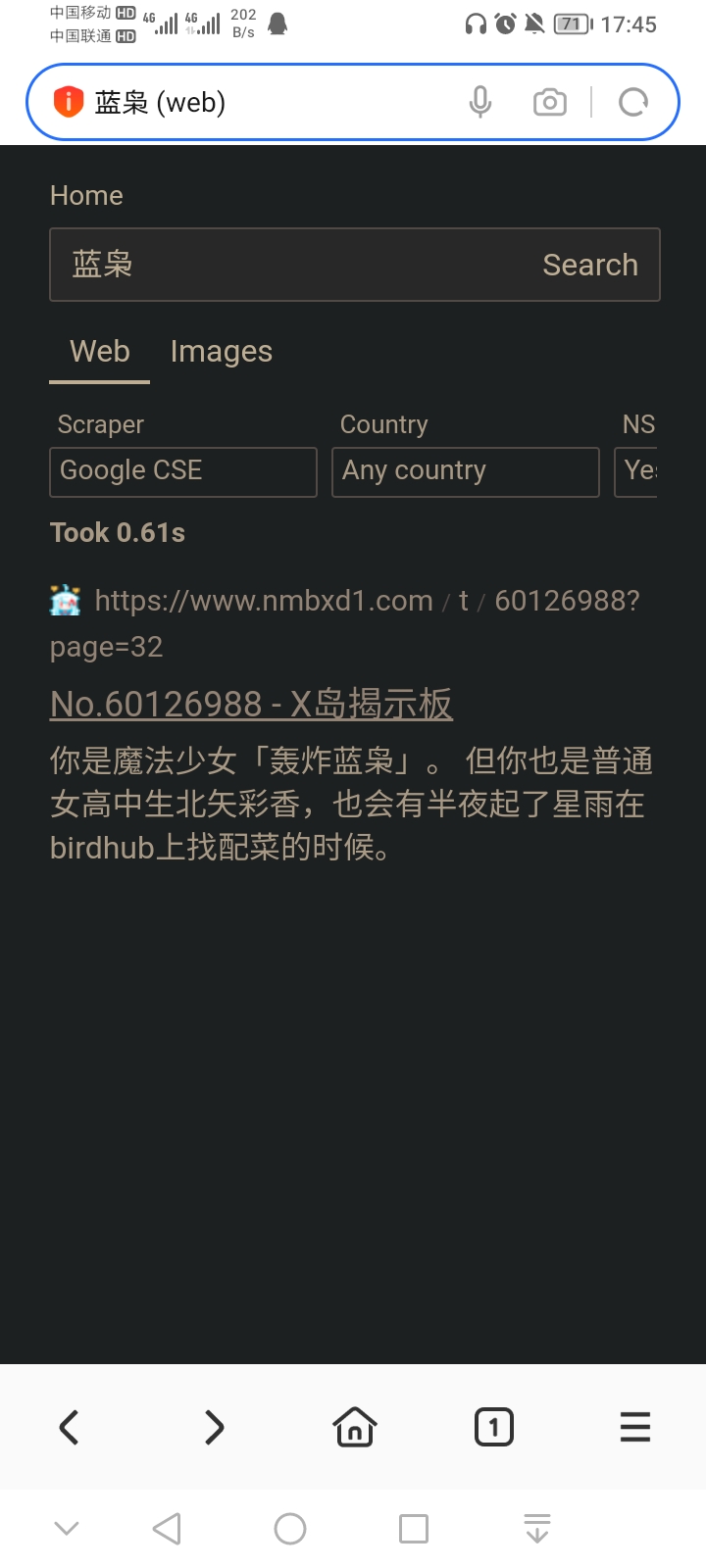
Task: Go to the Home link
Action: 86,196
